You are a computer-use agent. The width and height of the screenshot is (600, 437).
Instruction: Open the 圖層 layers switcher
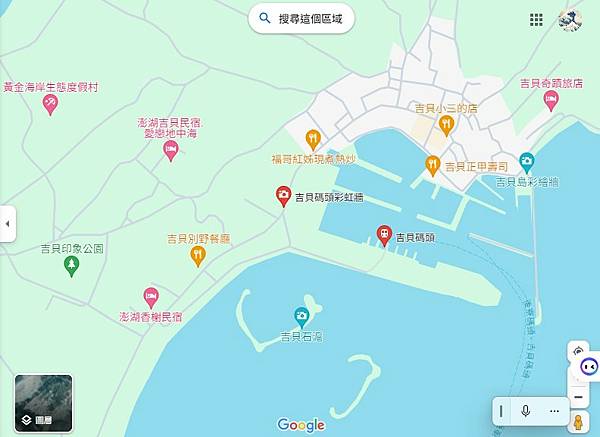point(43,403)
